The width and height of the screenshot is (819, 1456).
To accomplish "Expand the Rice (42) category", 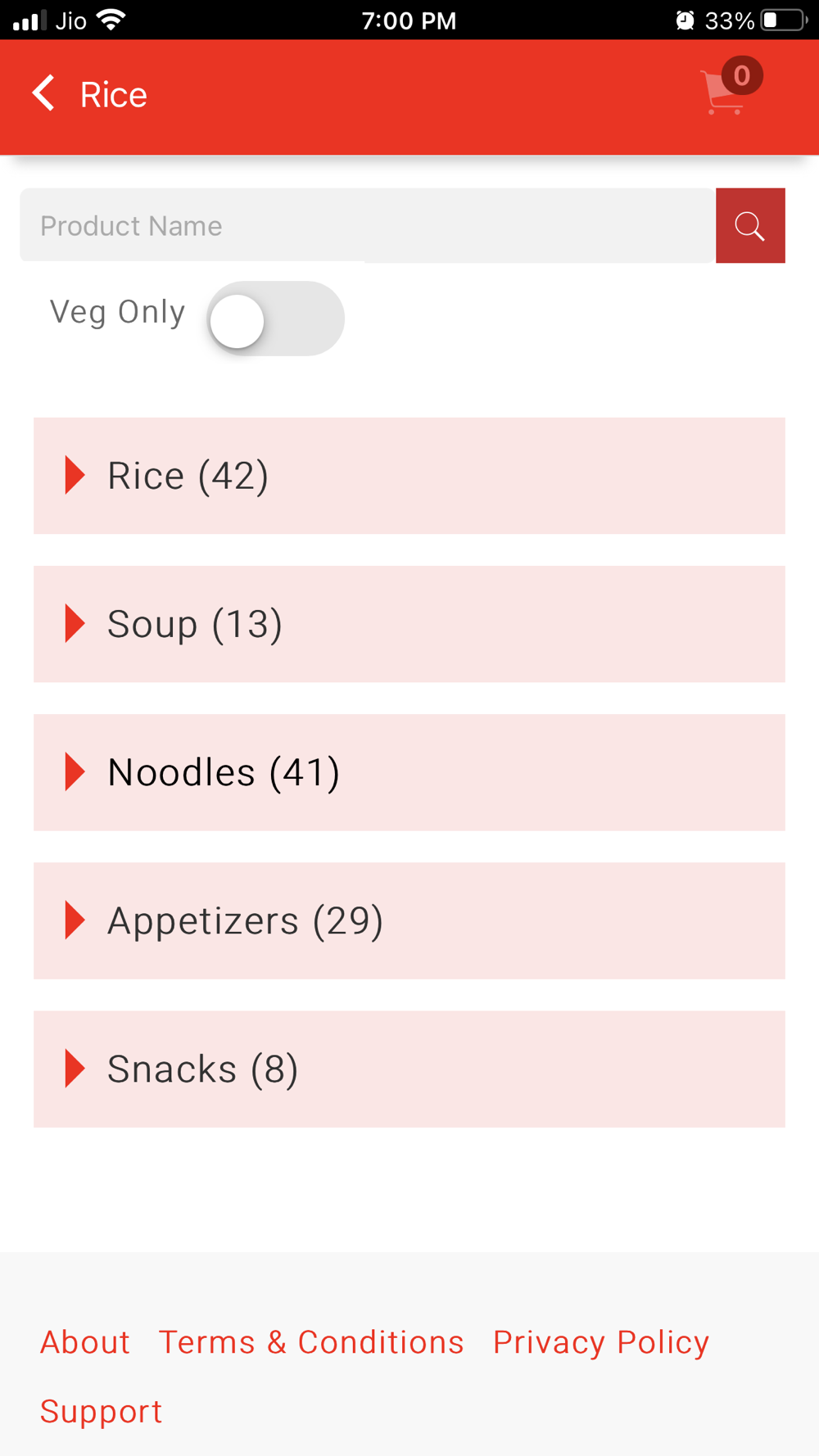I will (x=409, y=476).
